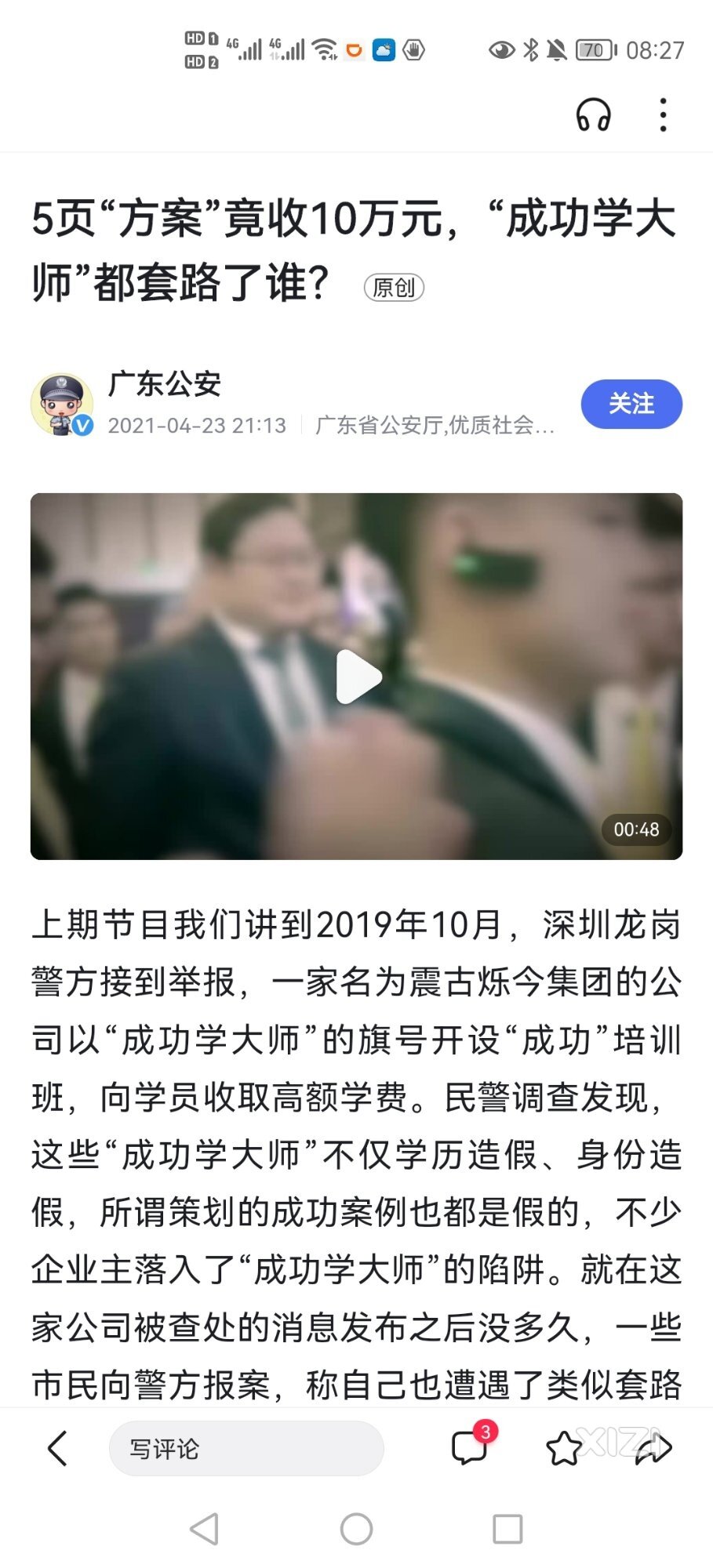This screenshot has width=713, height=1568.
Task: Favorite this article with the star
Action: [x=563, y=1448]
